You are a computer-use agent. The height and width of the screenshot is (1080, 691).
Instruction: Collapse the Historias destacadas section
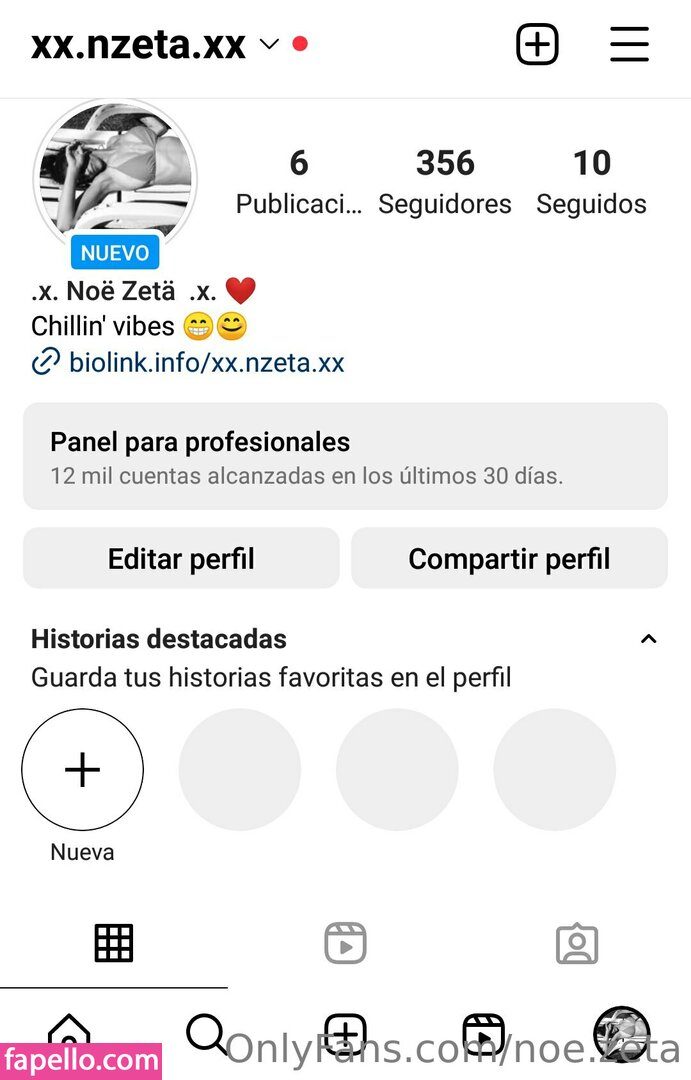pos(648,639)
